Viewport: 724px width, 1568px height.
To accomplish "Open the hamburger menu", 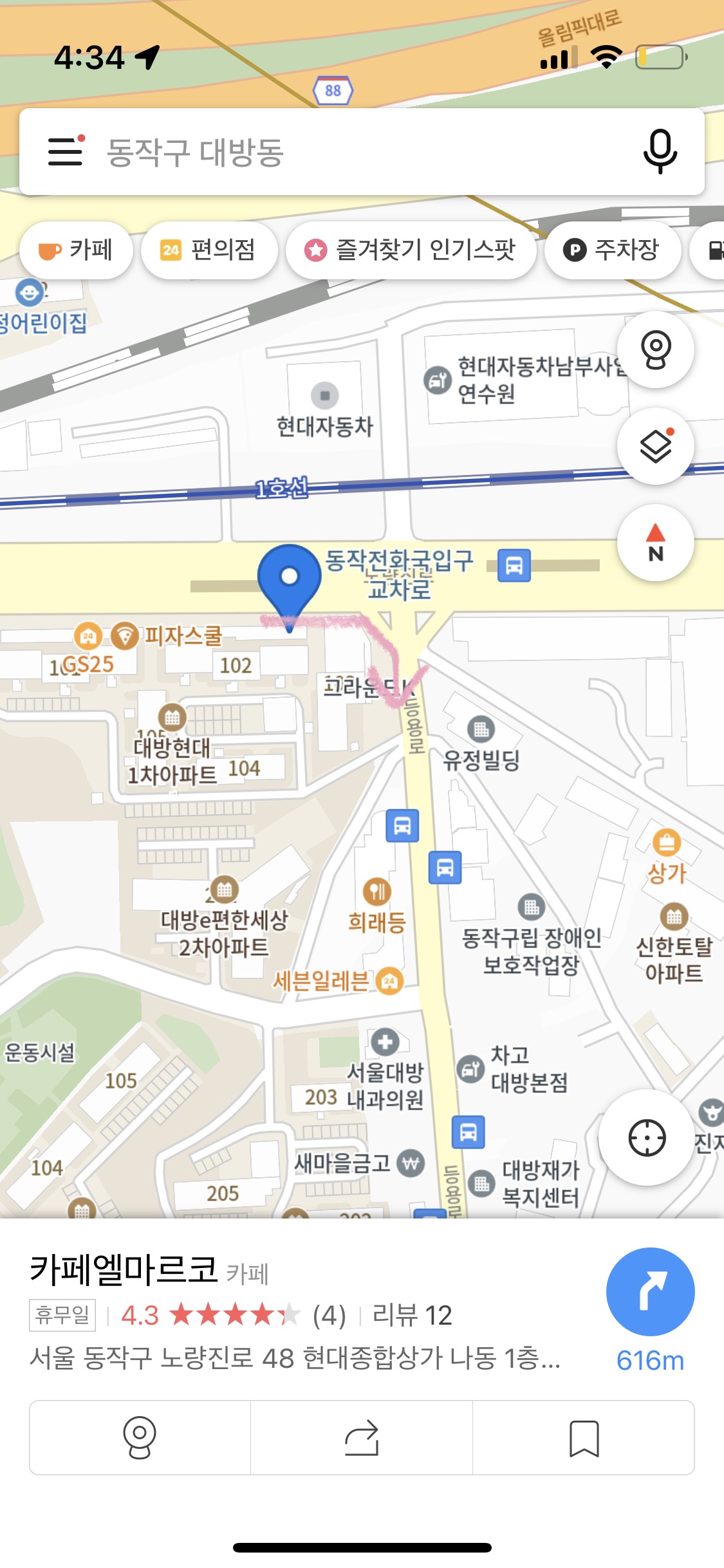I will point(66,152).
